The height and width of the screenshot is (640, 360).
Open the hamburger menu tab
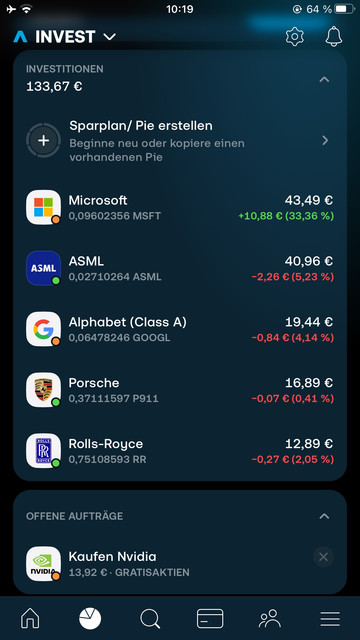[330, 619]
